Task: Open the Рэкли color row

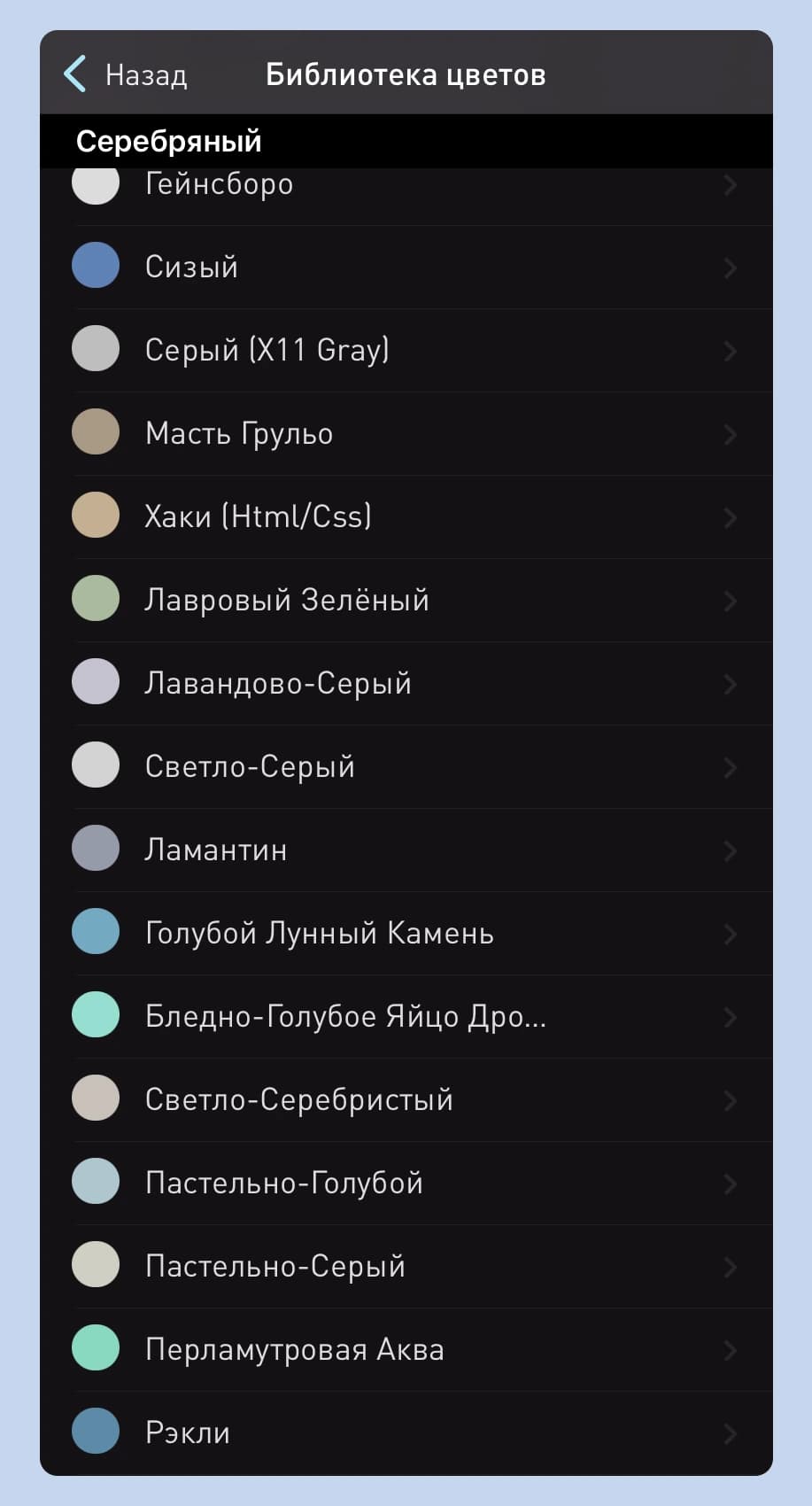Action: [x=406, y=1432]
